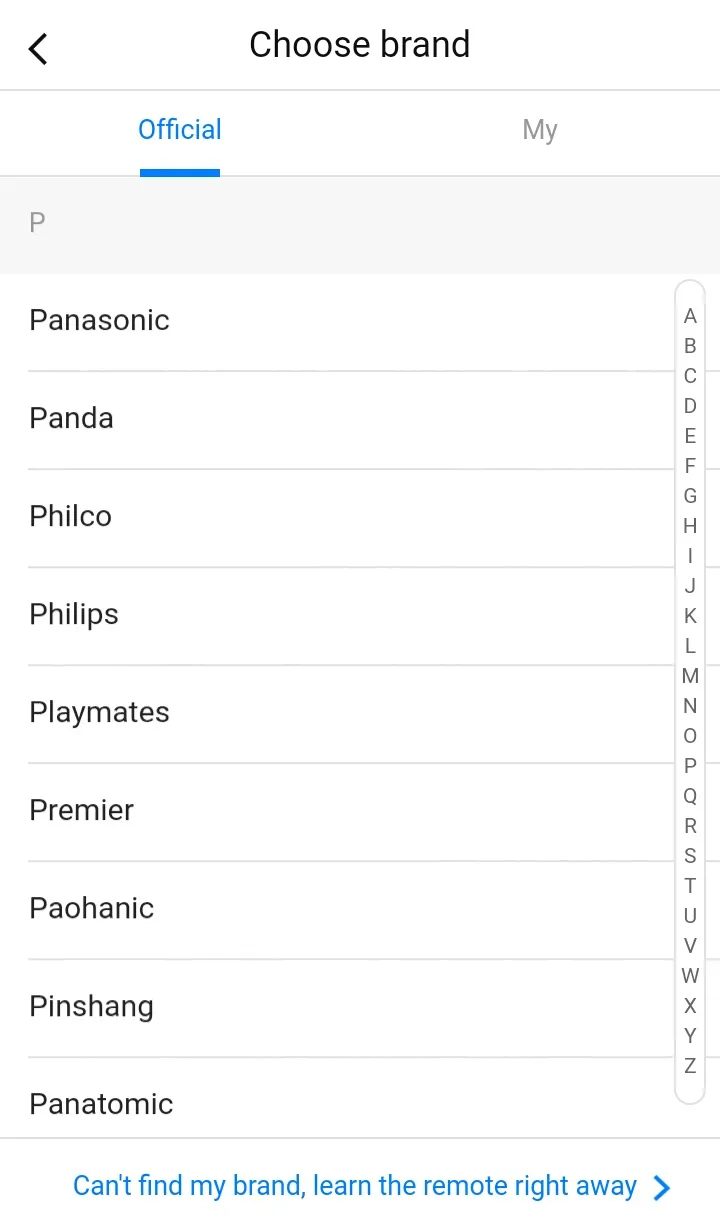The width and height of the screenshot is (720, 1229).
Task: Click the chevron beside the bottom link
Action: pyautogui.click(x=662, y=1186)
